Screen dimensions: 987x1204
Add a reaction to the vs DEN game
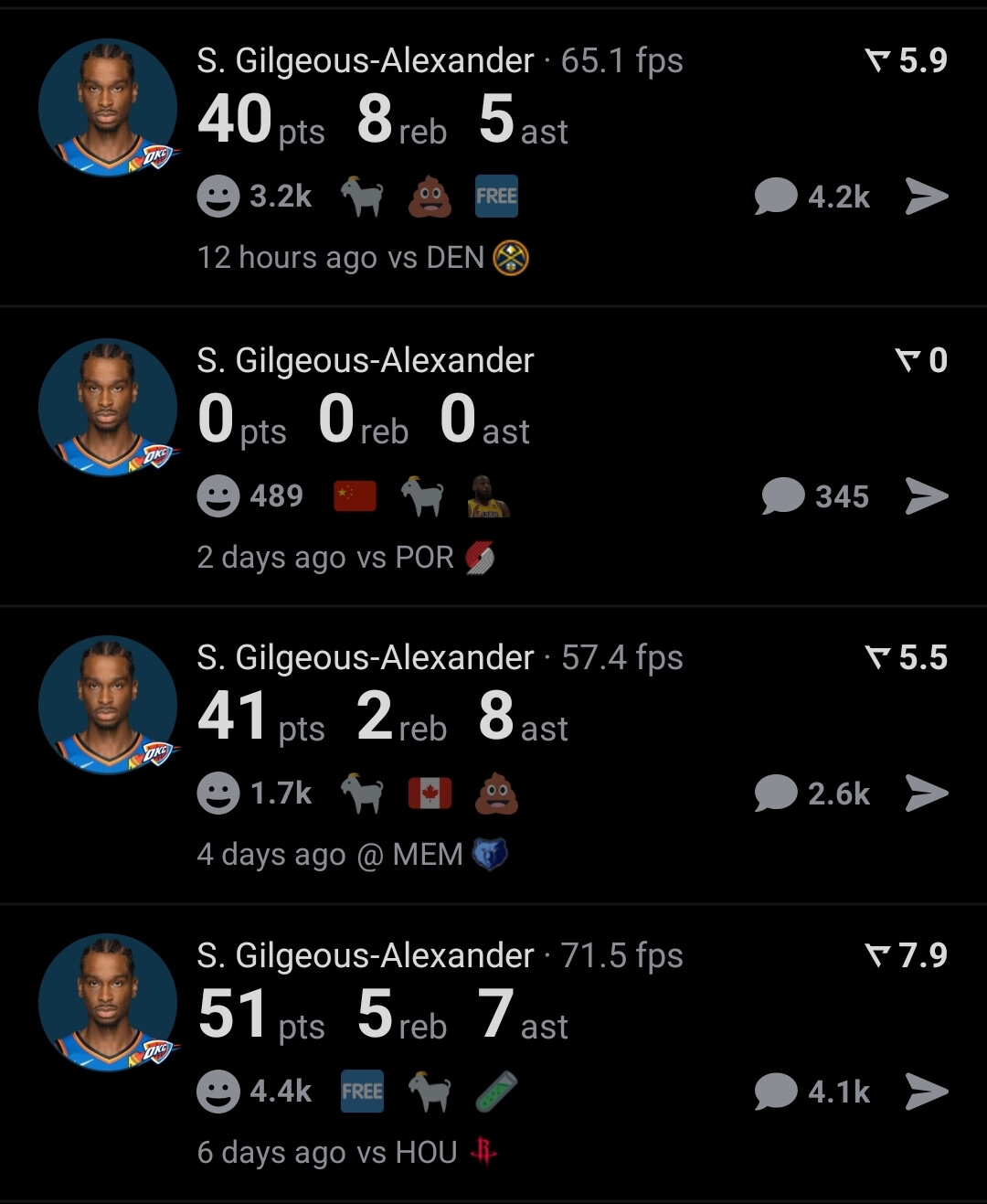point(218,197)
